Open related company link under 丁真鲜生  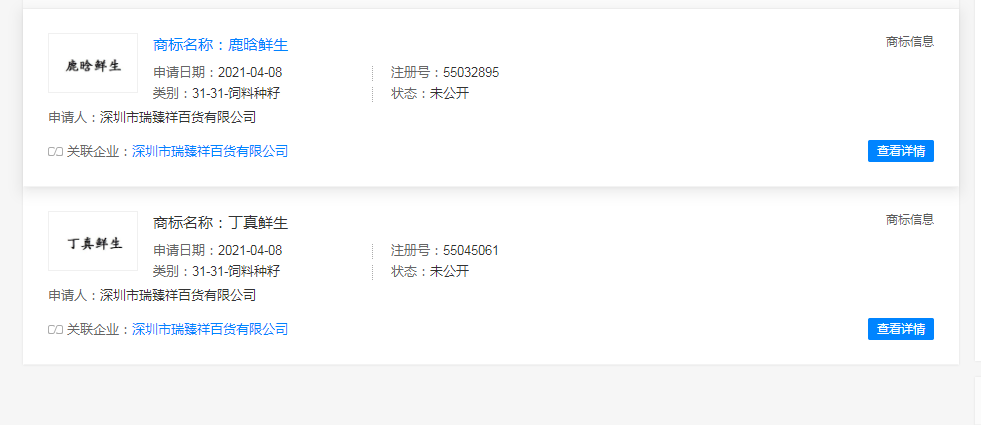pyautogui.click(x=210, y=329)
